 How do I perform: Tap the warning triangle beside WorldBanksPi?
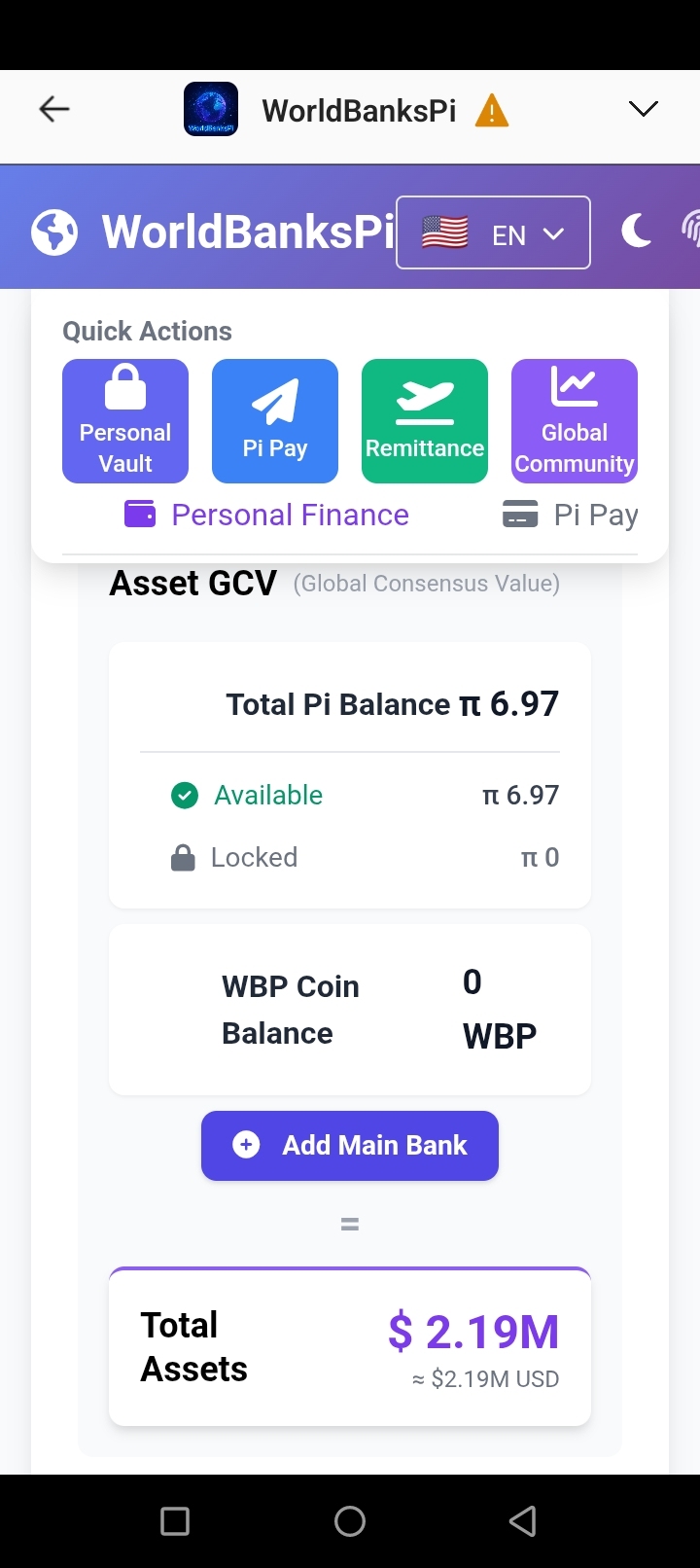[492, 111]
